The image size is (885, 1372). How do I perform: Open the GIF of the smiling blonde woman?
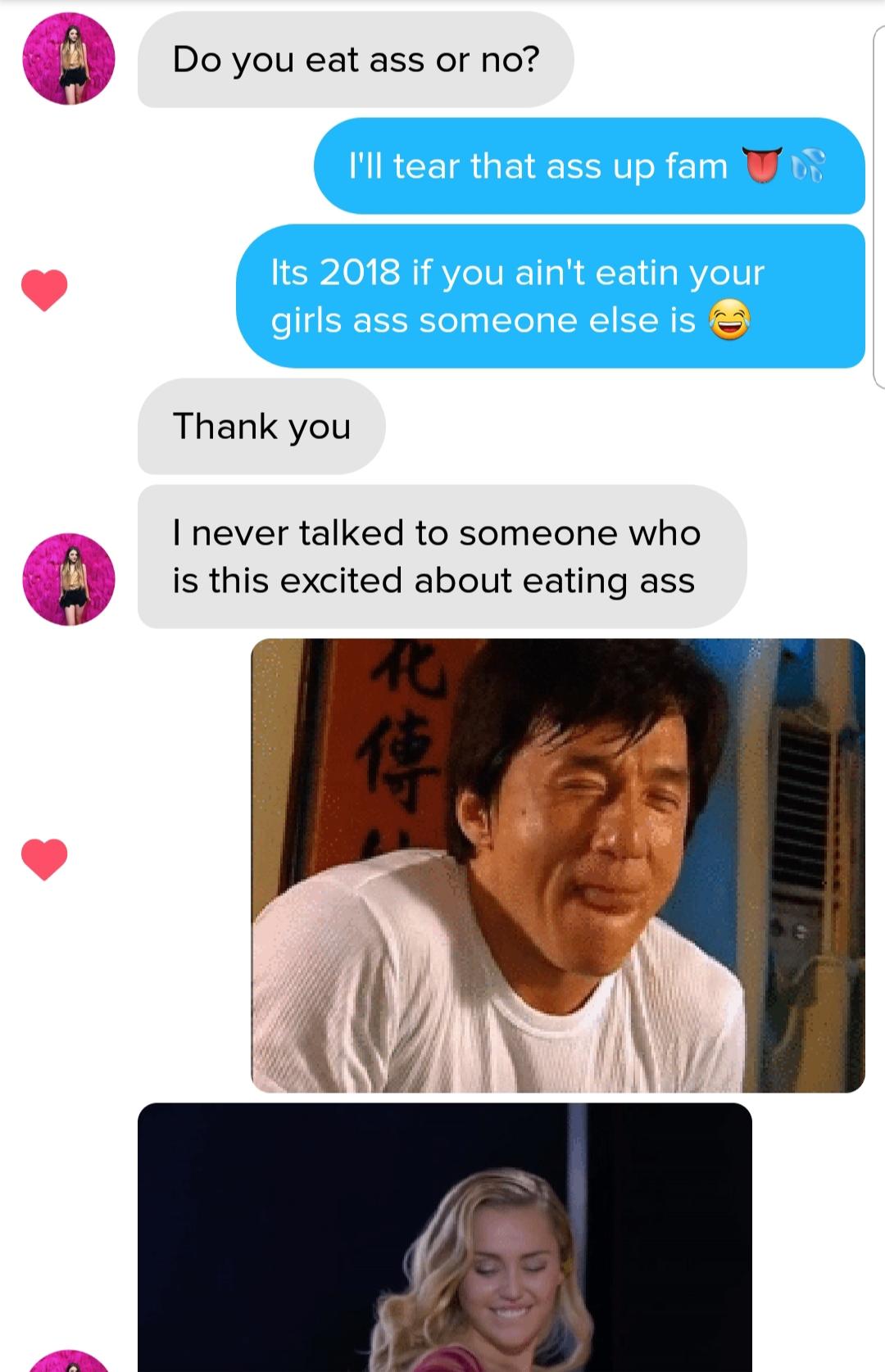pos(444,1237)
